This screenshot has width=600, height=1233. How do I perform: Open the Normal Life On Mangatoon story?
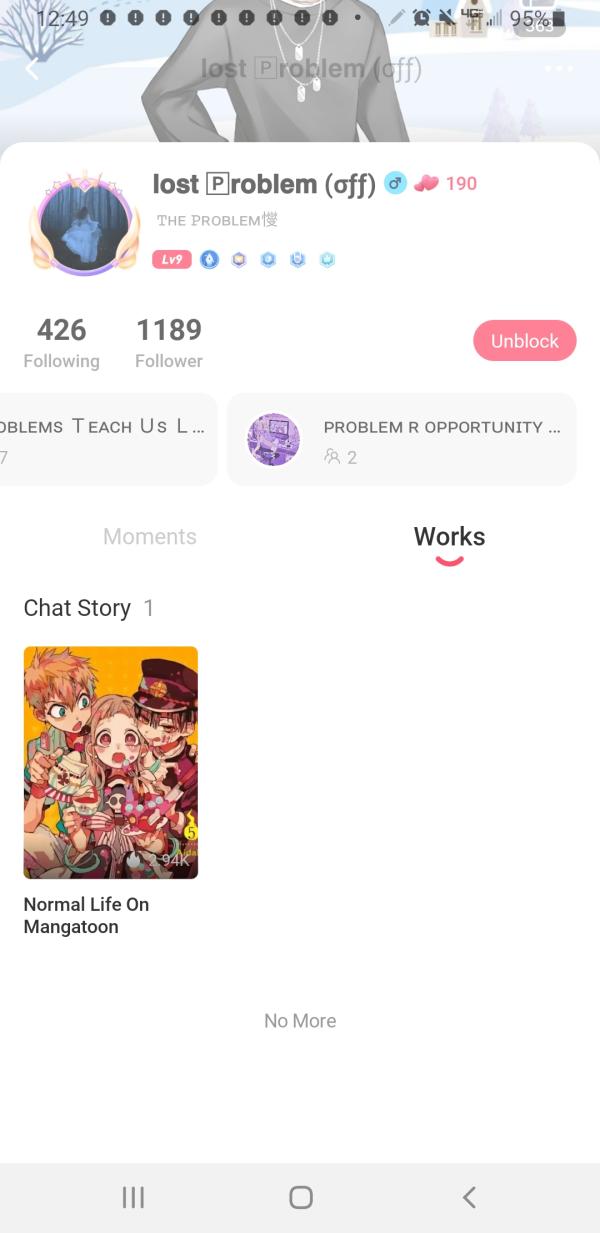(111, 762)
